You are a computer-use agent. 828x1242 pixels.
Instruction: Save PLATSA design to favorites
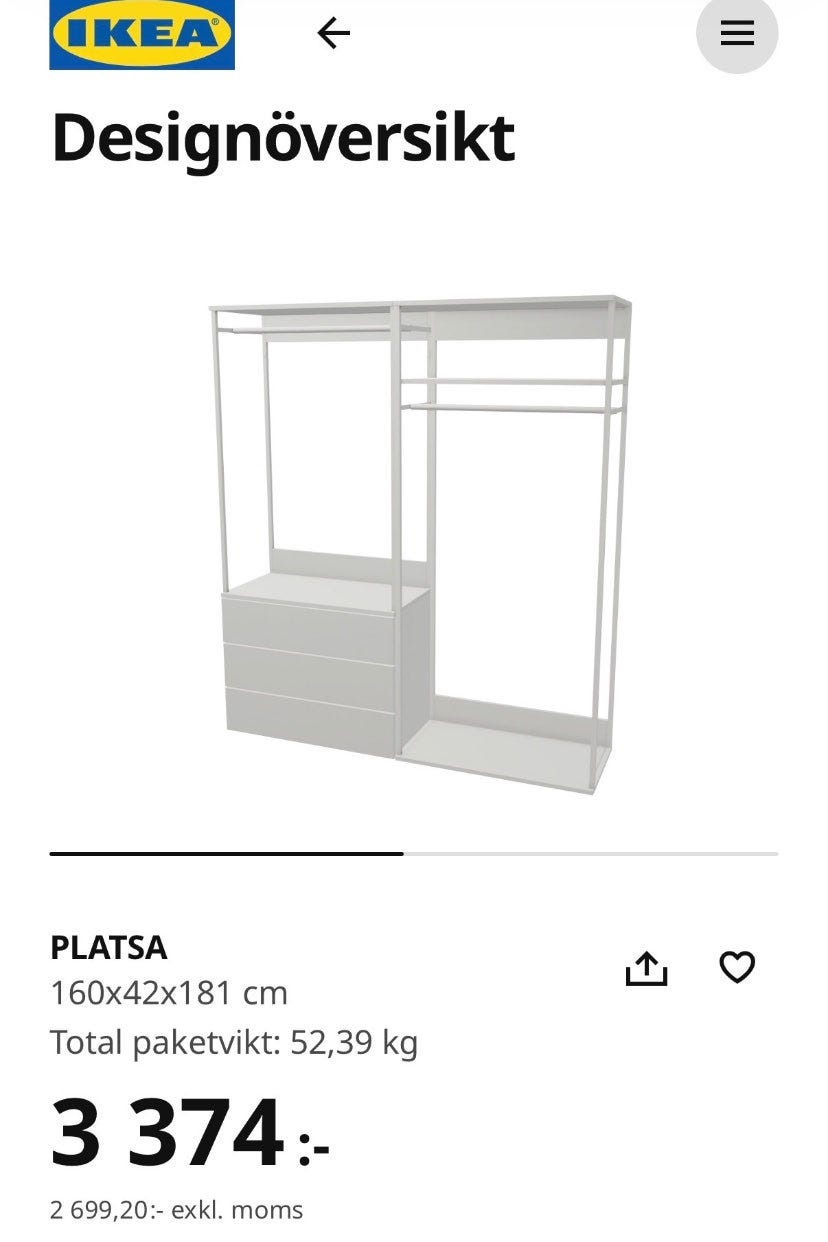(737, 967)
